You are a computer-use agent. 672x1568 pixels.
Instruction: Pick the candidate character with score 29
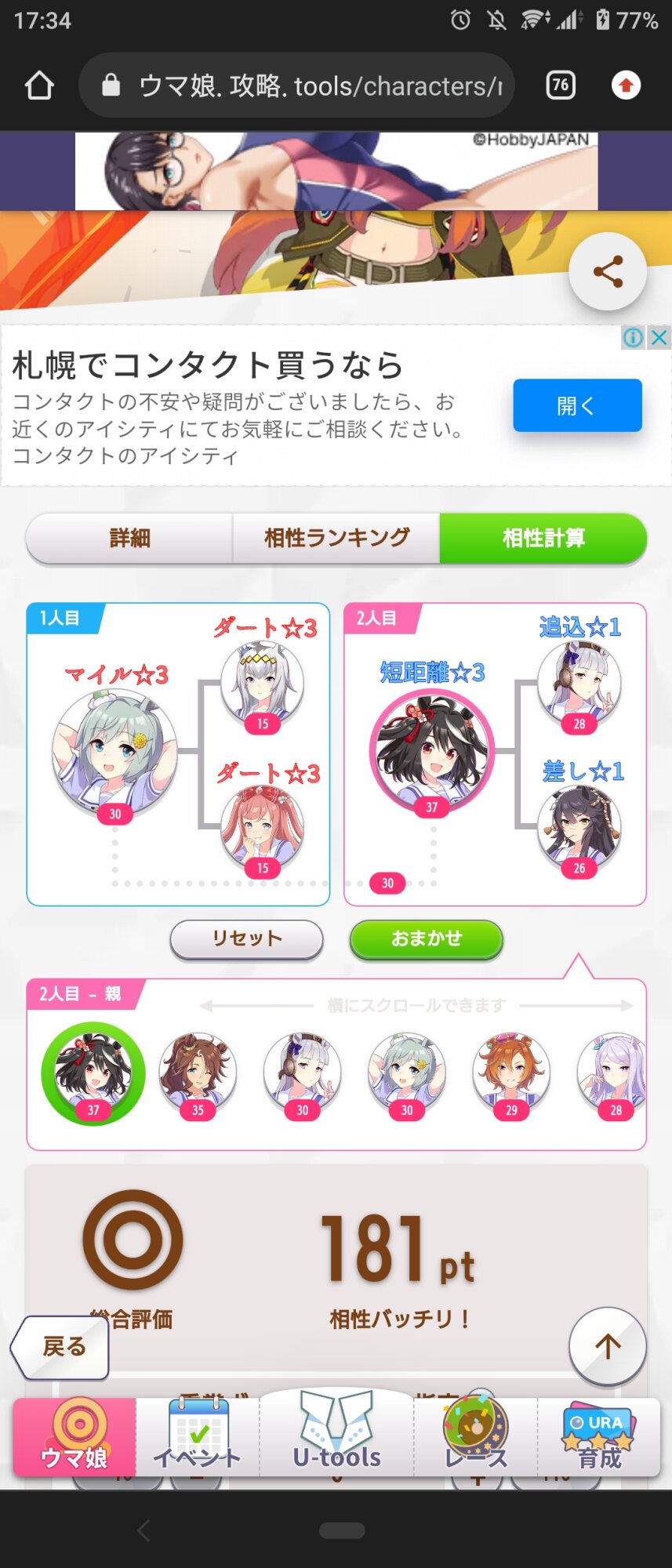coord(511,1071)
